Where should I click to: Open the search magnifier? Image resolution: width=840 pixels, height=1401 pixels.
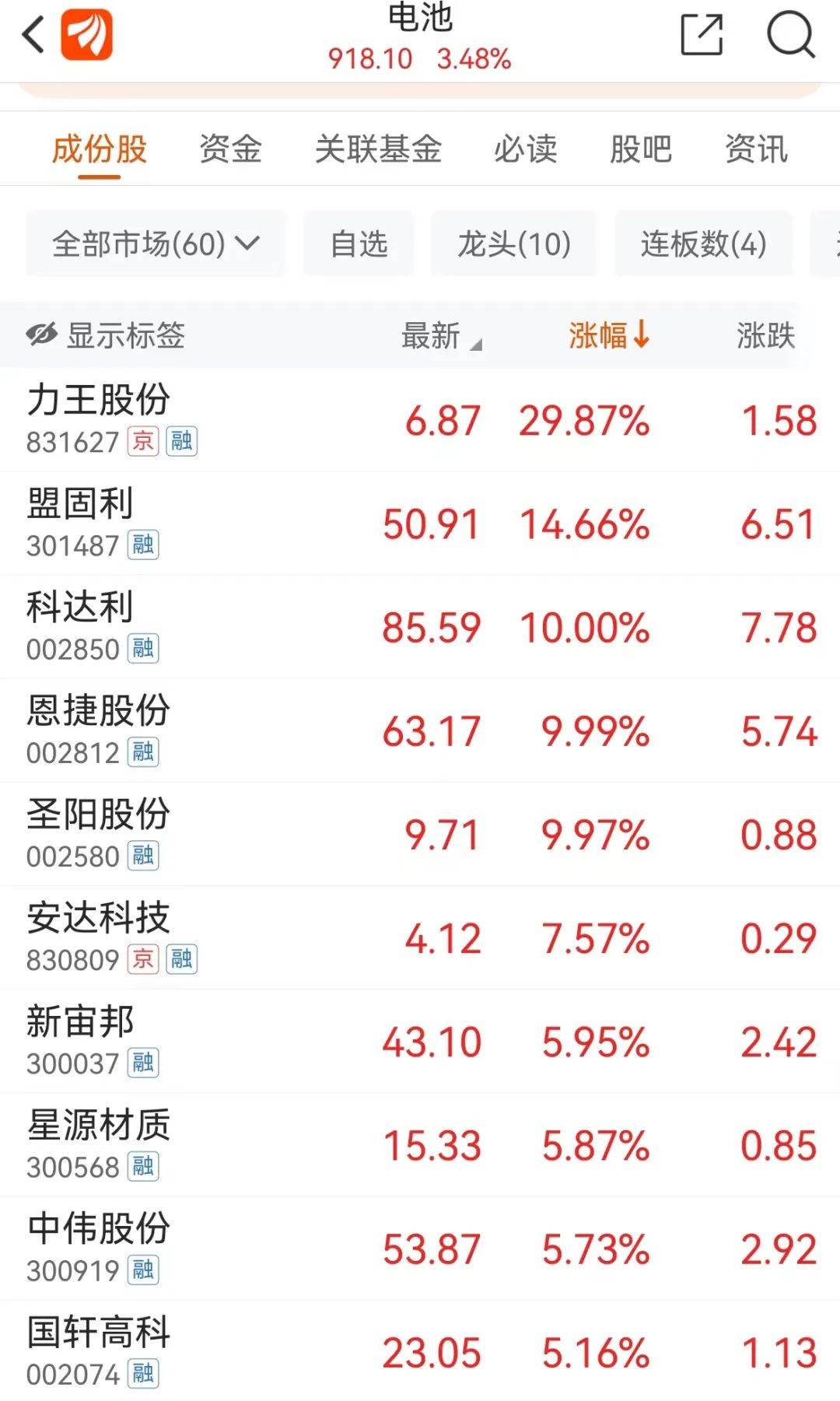[790, 35]
